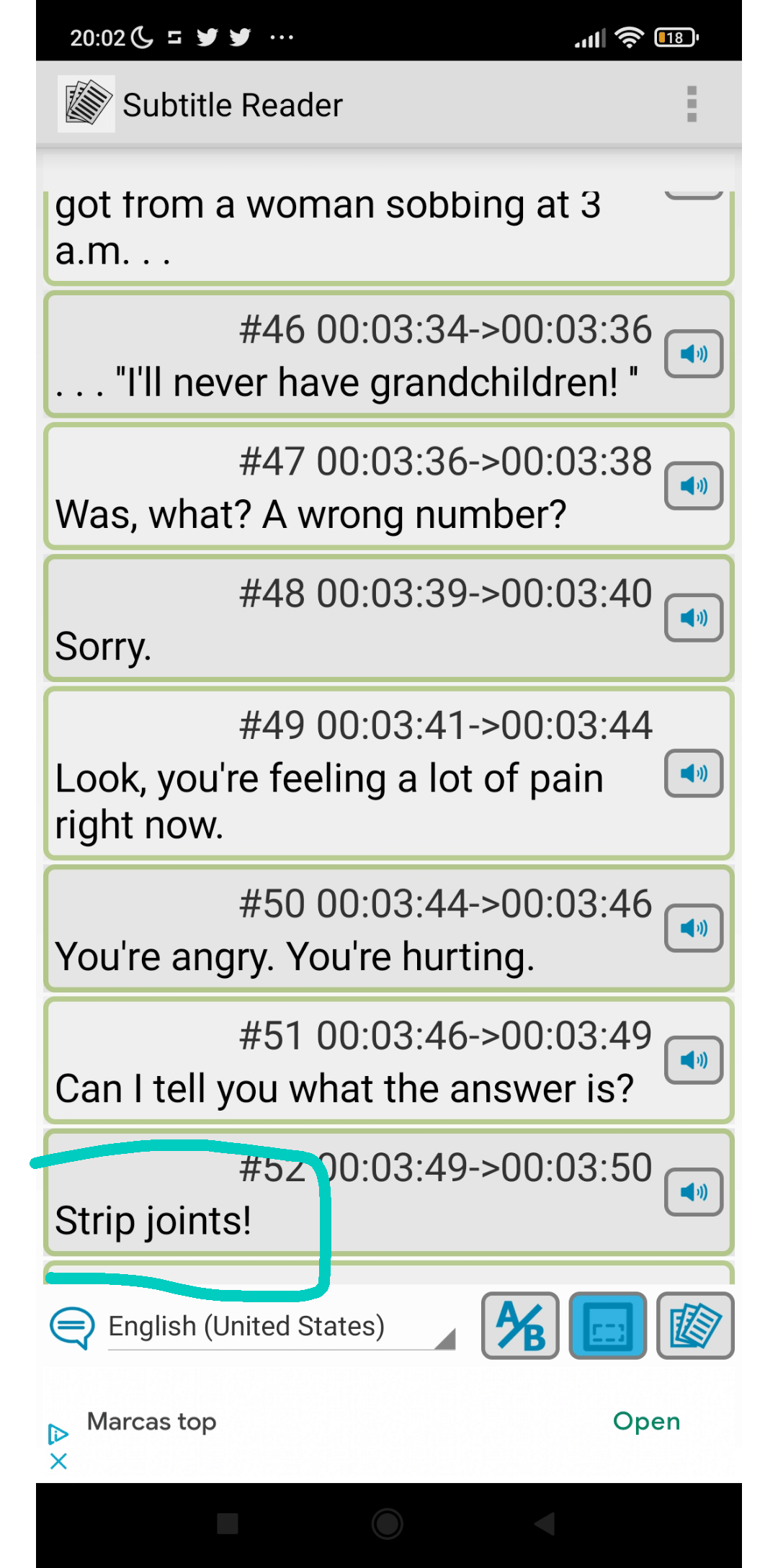Play audio for subtitle #51

click(693, 1059)
